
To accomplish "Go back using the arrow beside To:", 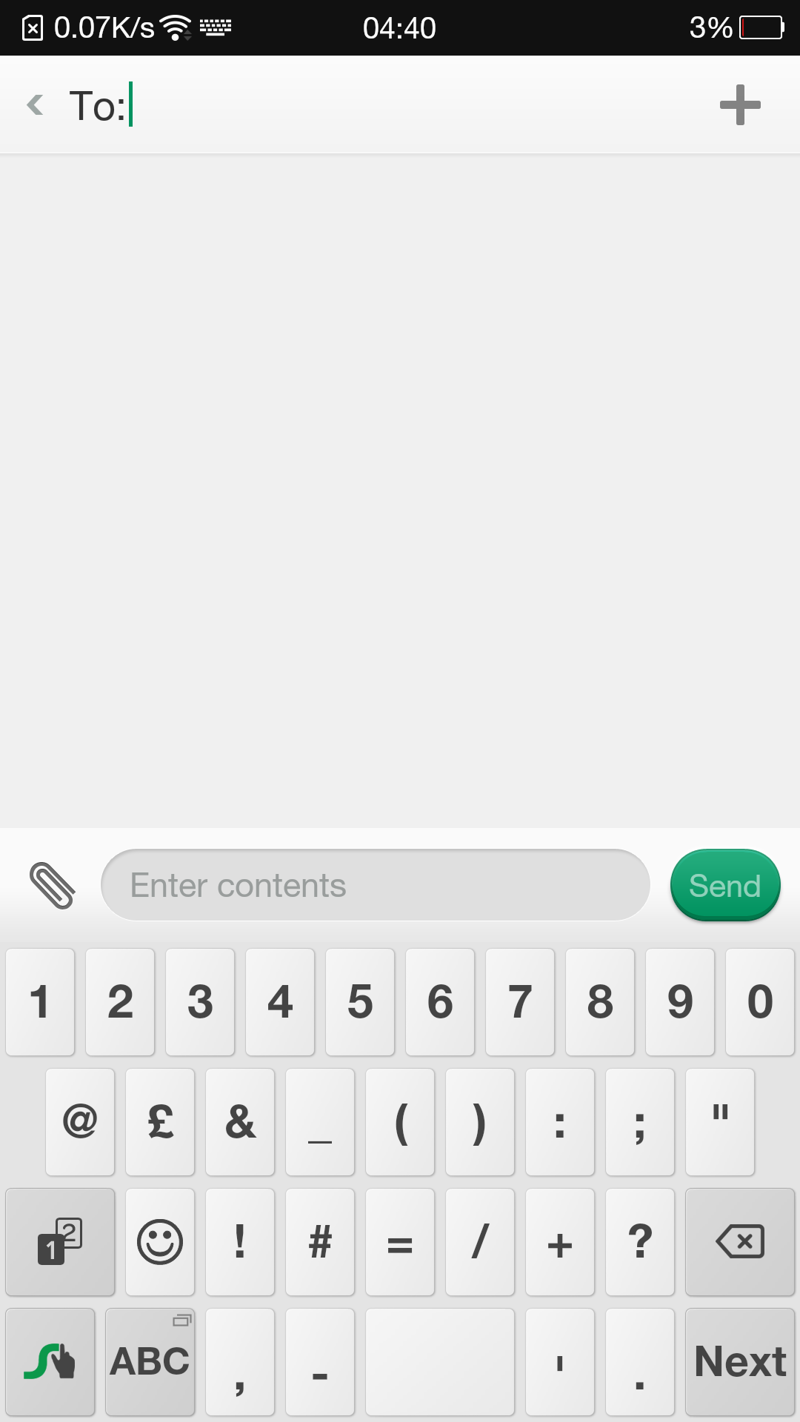I will (x=35, y=105).
